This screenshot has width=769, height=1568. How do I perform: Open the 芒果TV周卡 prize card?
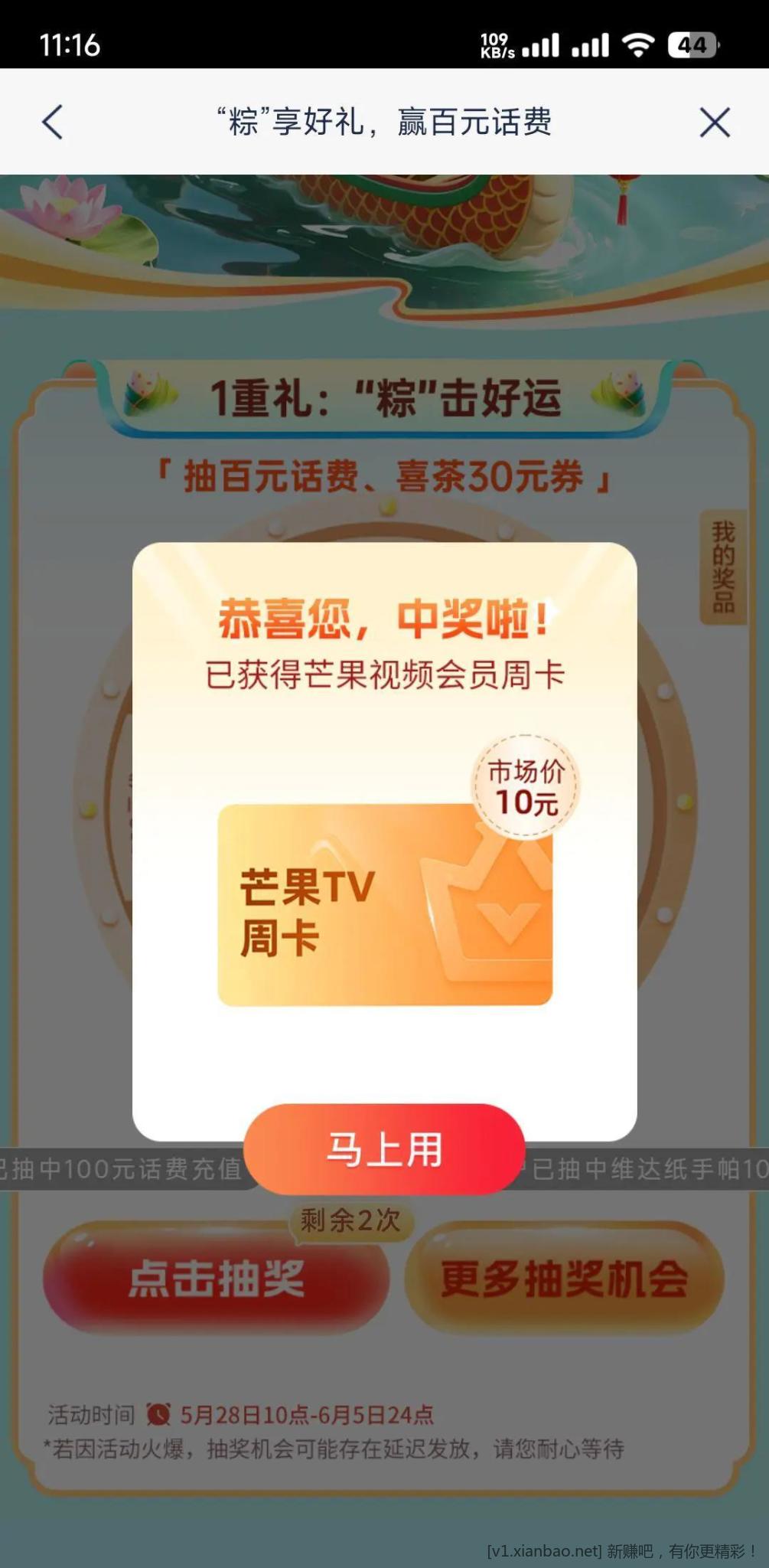(x=384, y=905)
